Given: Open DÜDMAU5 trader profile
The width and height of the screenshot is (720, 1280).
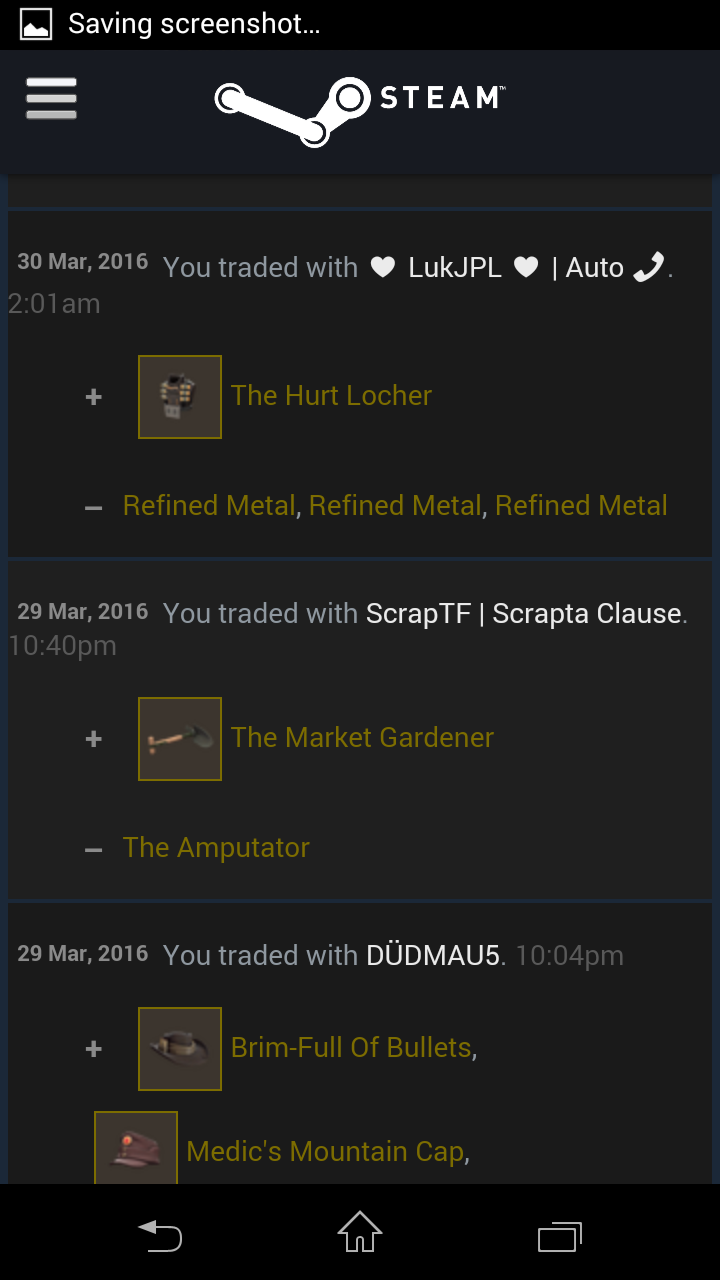Looking at the screenshot, I should click(x=433, y=956).
